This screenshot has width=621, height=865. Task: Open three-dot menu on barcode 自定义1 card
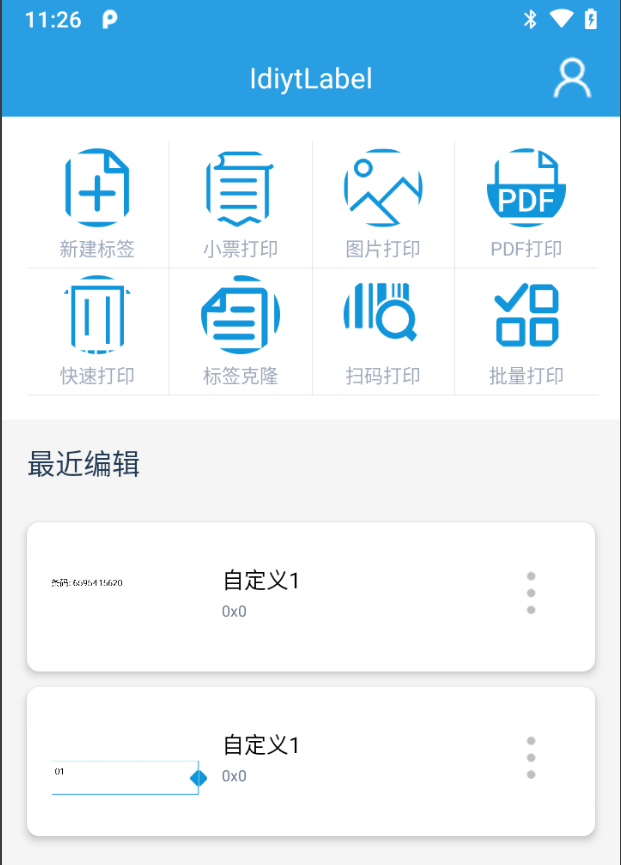(x=531, y=593)
